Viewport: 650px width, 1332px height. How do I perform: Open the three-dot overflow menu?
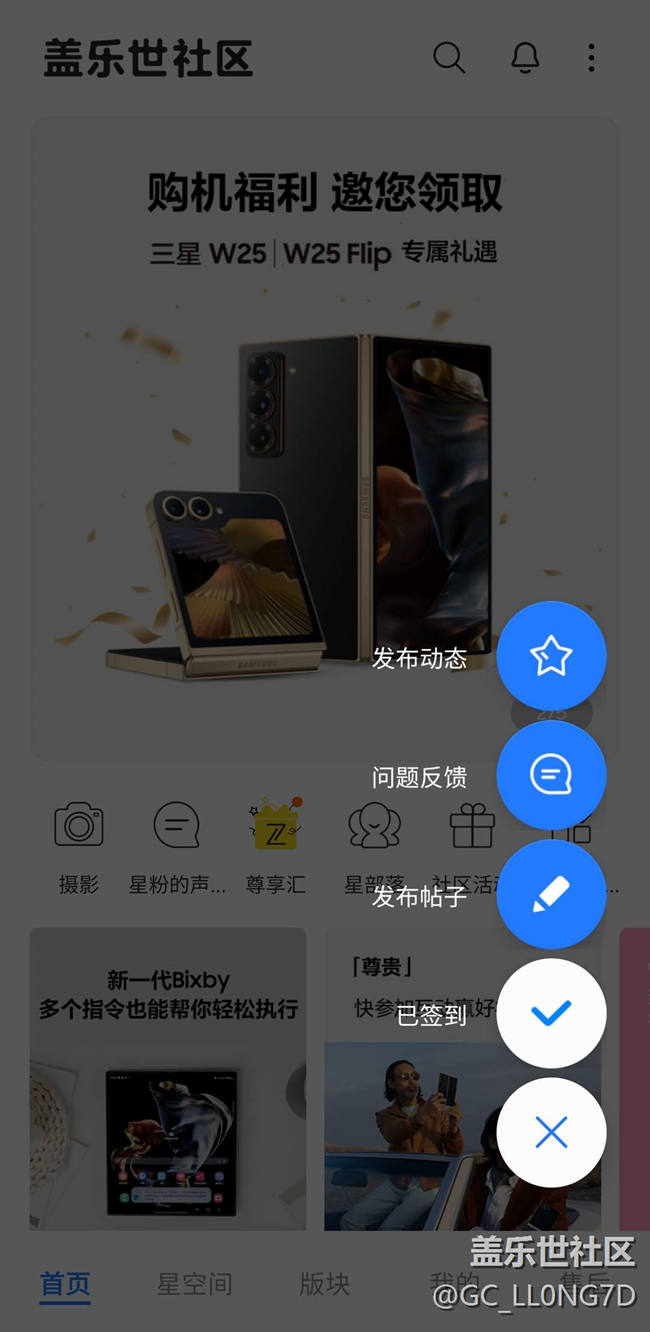591,58
